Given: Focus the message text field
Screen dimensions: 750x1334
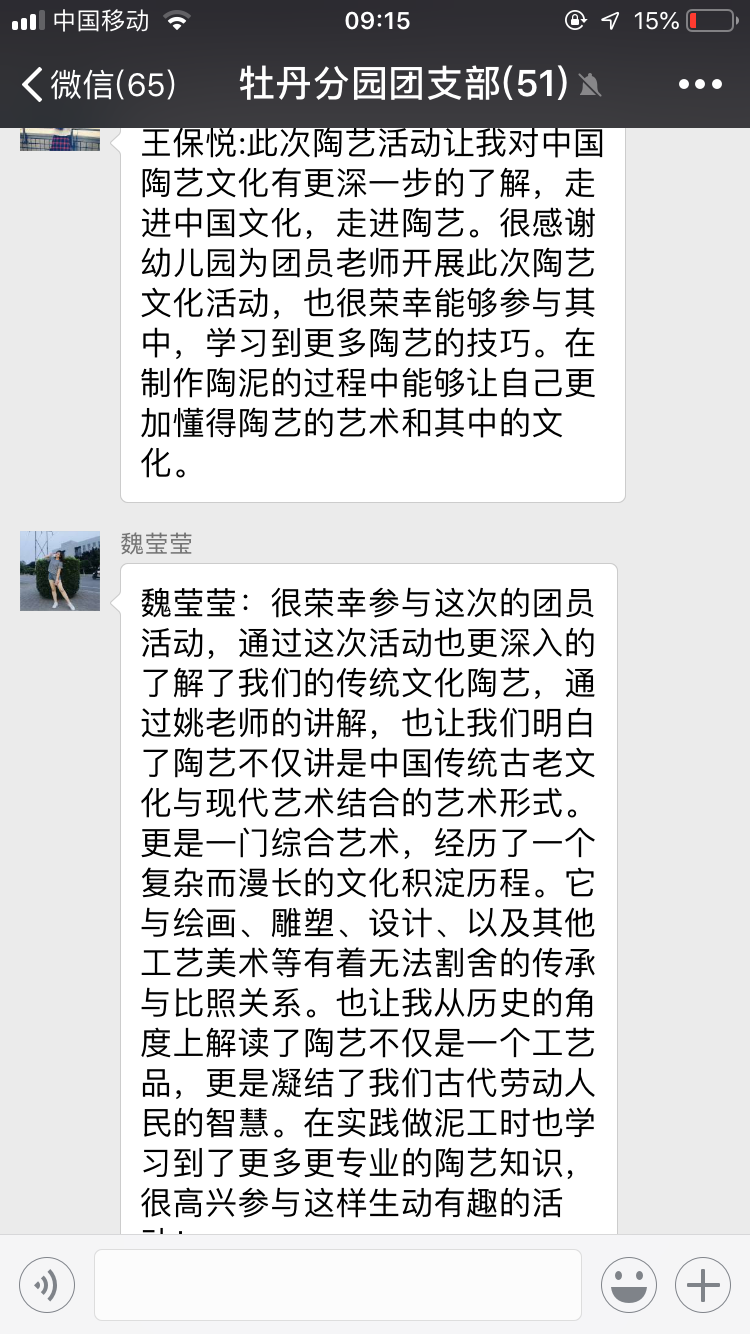Looking at the screenshot, I should tap(338, 1284).
